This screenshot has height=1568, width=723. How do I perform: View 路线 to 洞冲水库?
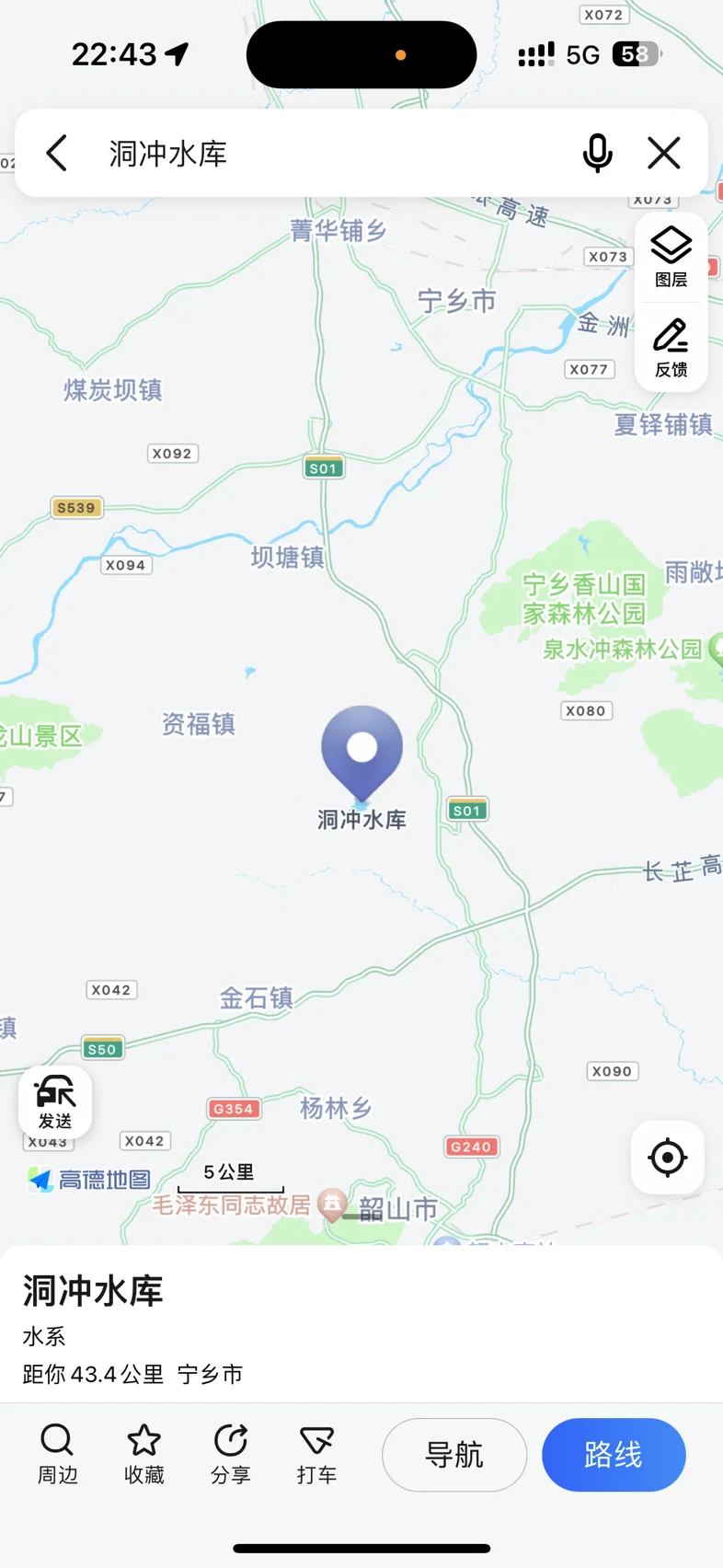(614, 1454)
